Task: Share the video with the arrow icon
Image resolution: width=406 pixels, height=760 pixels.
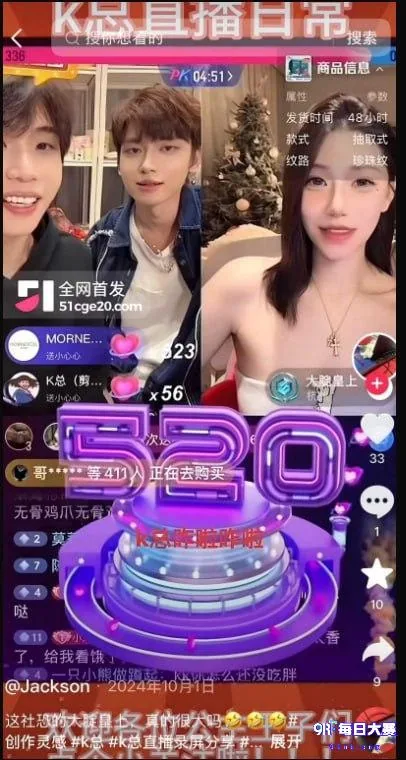Action: click(x=377, y=650)
